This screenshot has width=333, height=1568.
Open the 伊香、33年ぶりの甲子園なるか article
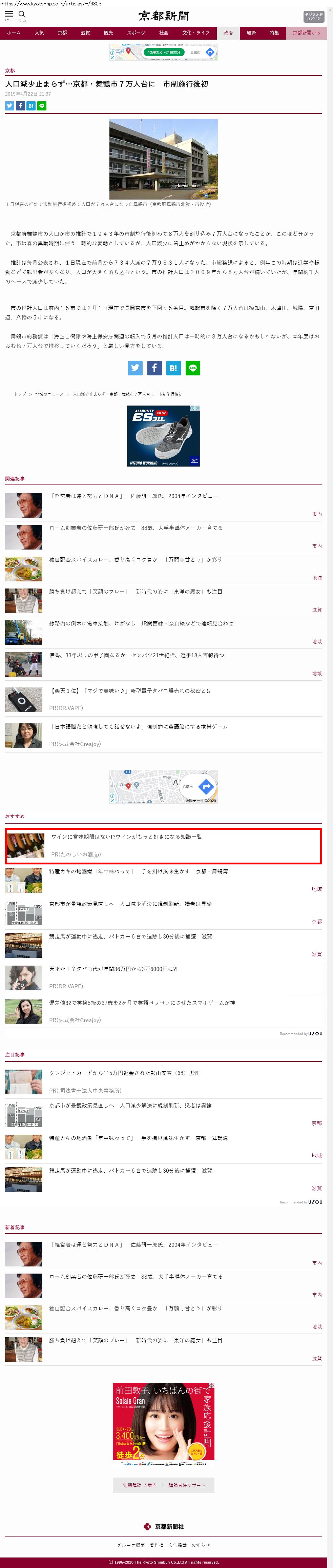(x=137, y=655)
